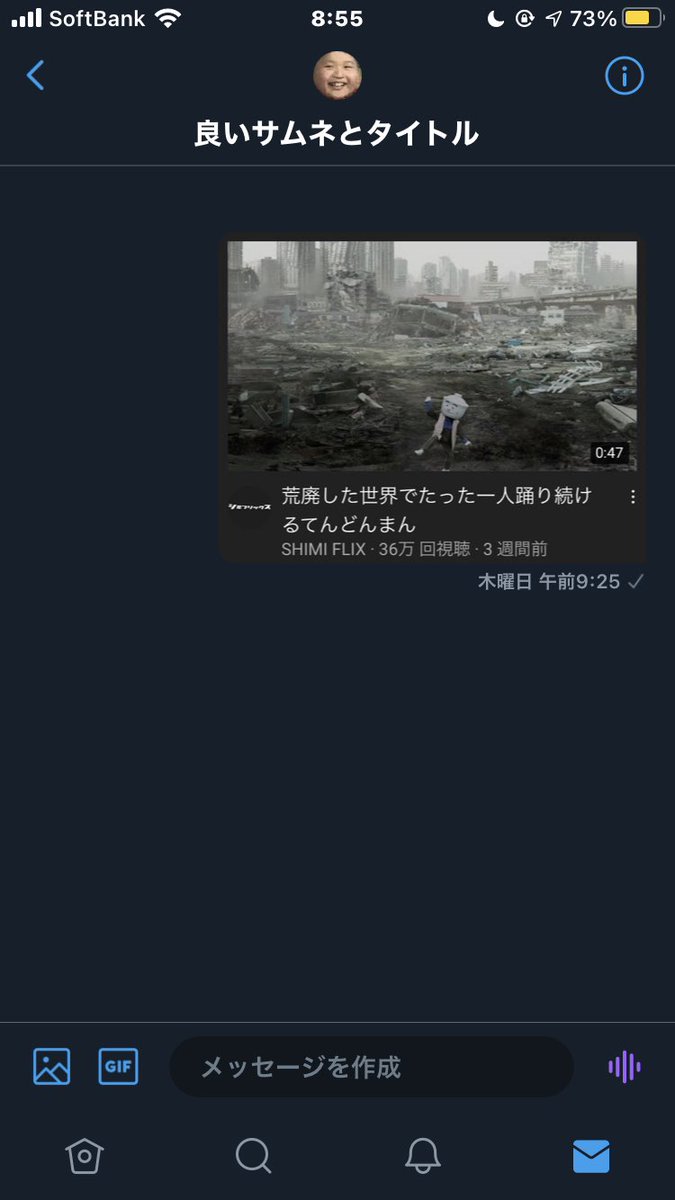The width and height of the screenshot is (675, 1200).
Task: Switch to the Home tab
Action: pos(84,1156)
